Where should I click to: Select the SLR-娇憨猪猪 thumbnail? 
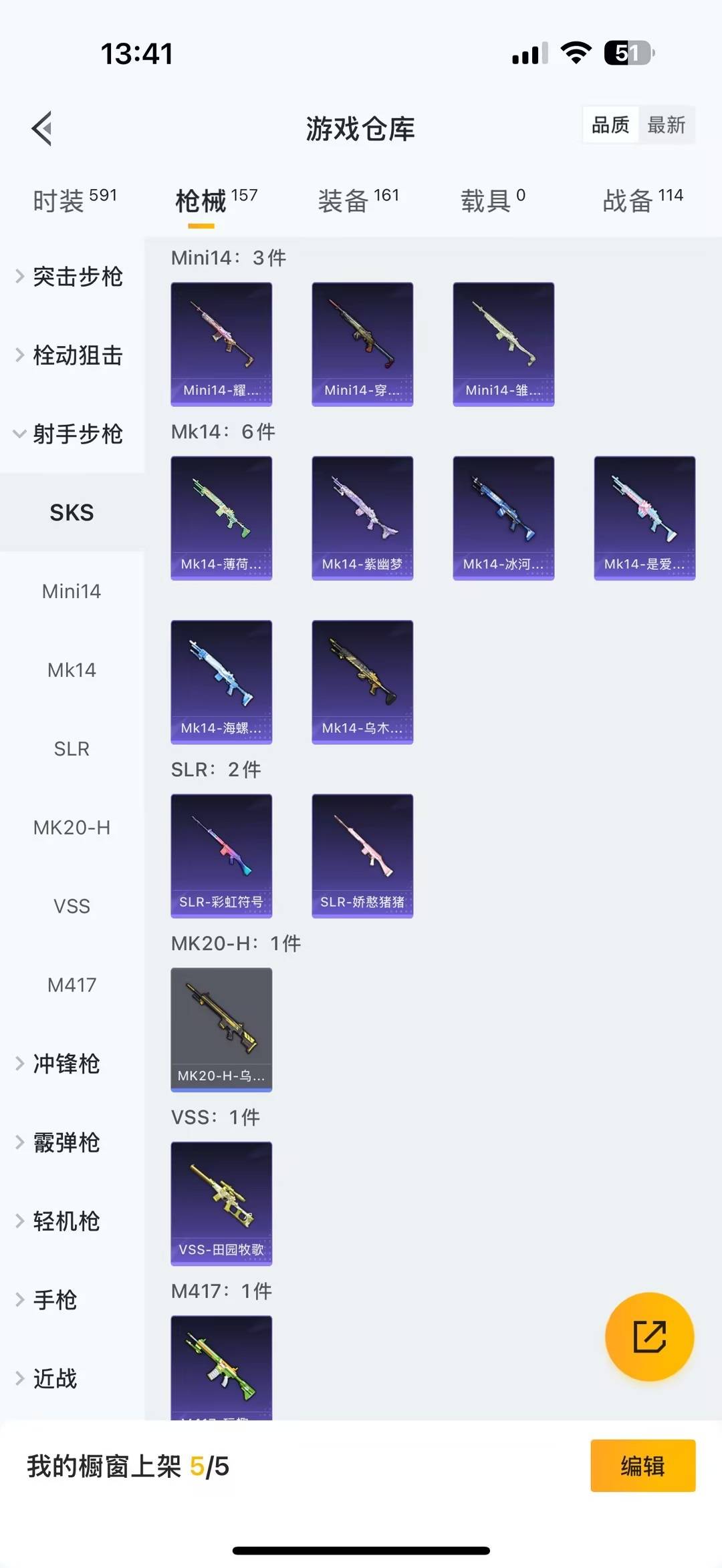tap(362, 856)
